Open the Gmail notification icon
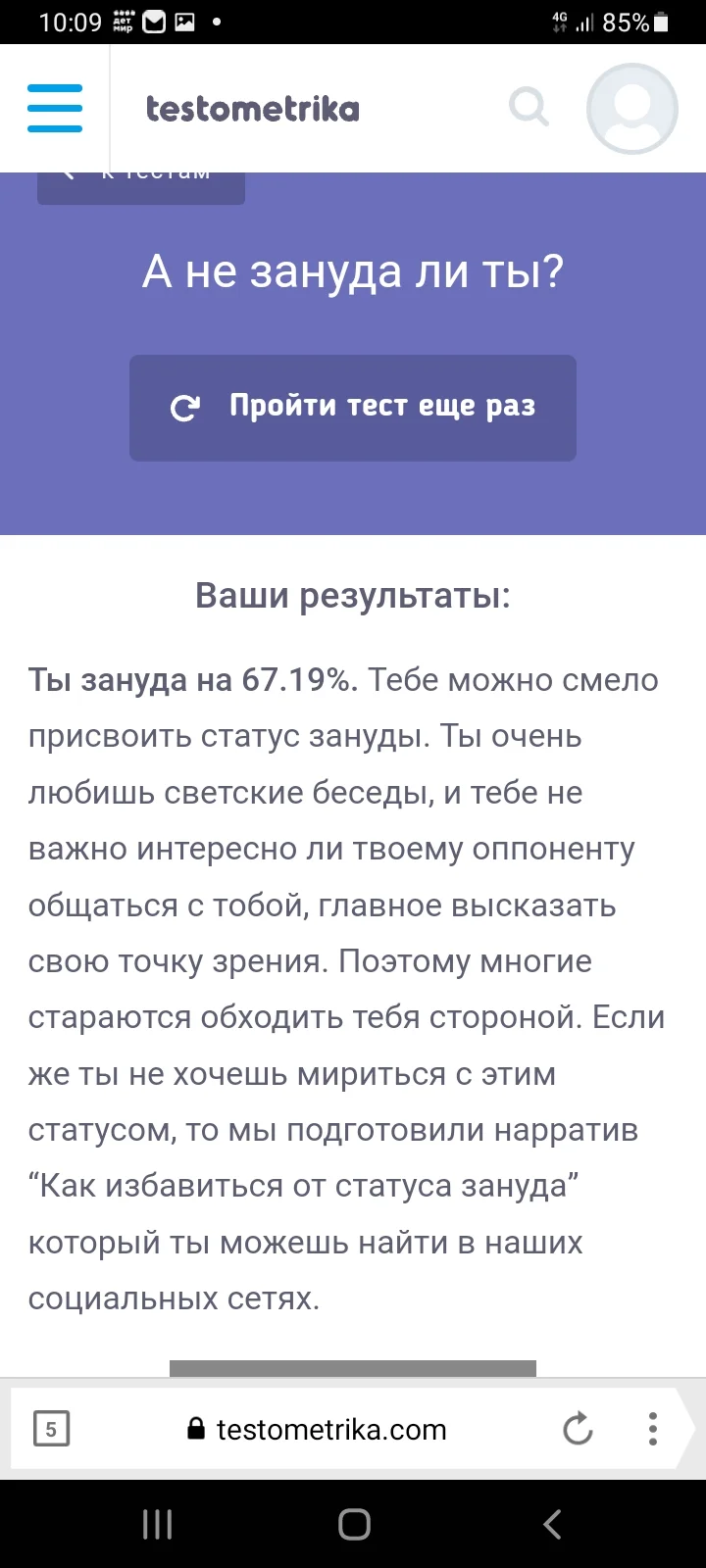 153,22
